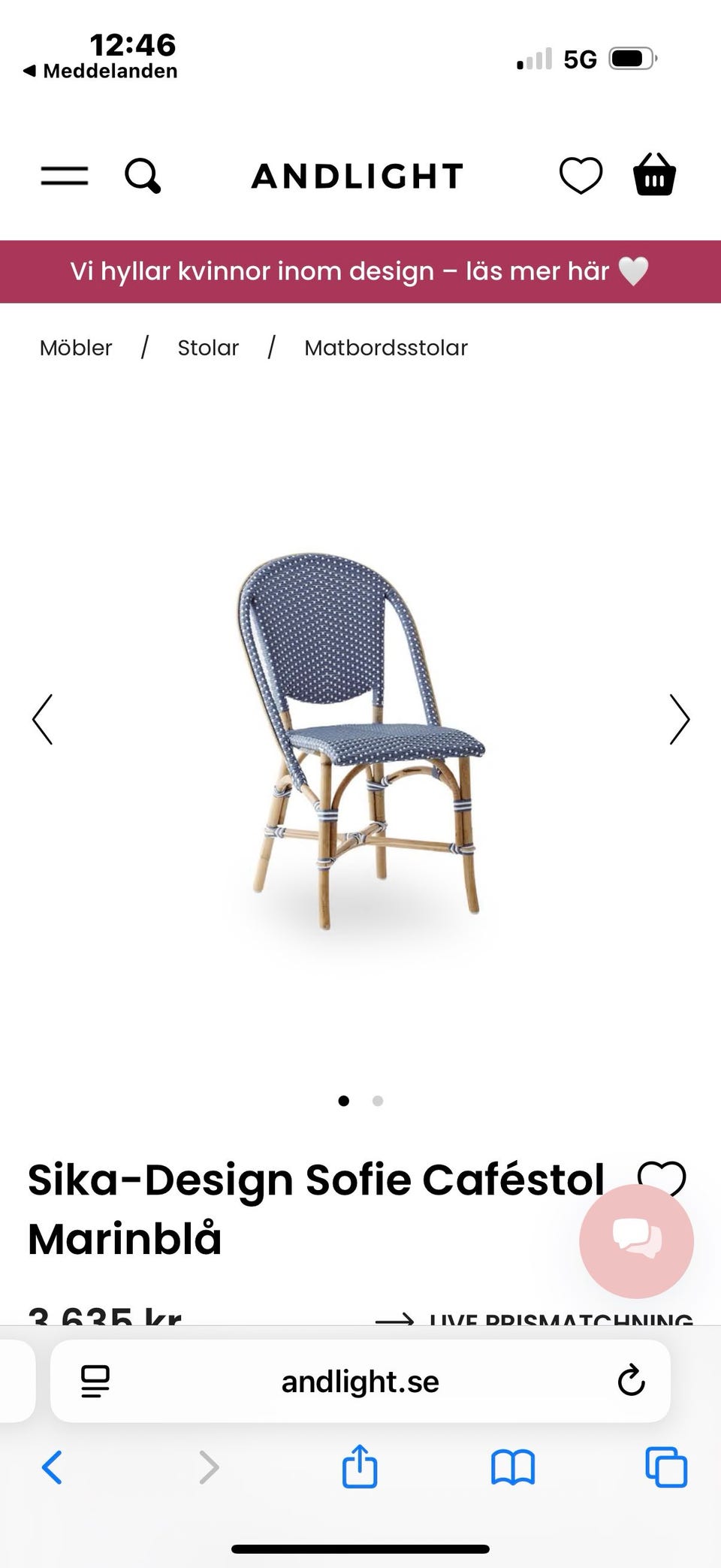
Task: Go to Matbordsstolar breadcrumb
Action: coord(386,348)
